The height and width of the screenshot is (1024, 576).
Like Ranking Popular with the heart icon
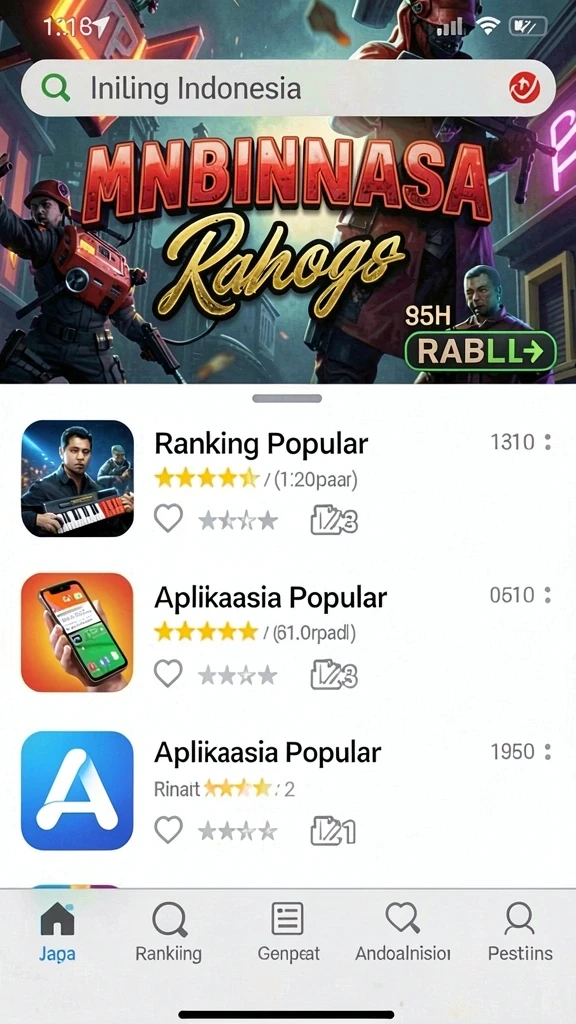[168, 519]
